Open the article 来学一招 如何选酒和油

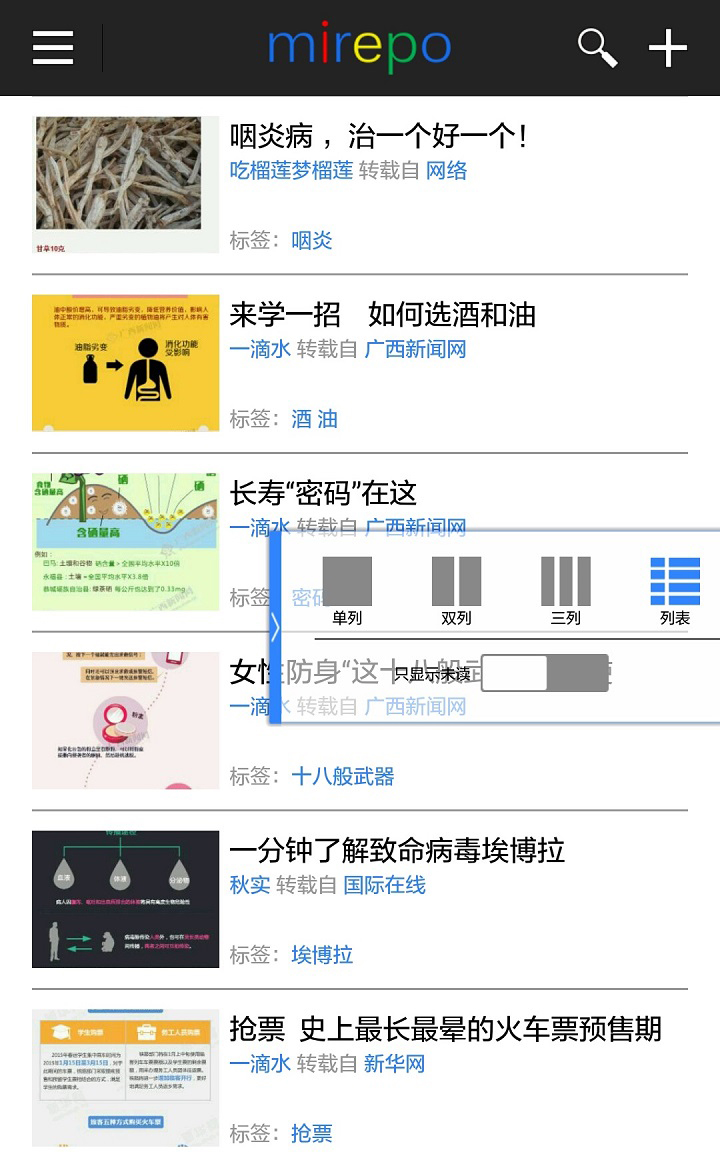pyautogui.click(x=383, y=315)
